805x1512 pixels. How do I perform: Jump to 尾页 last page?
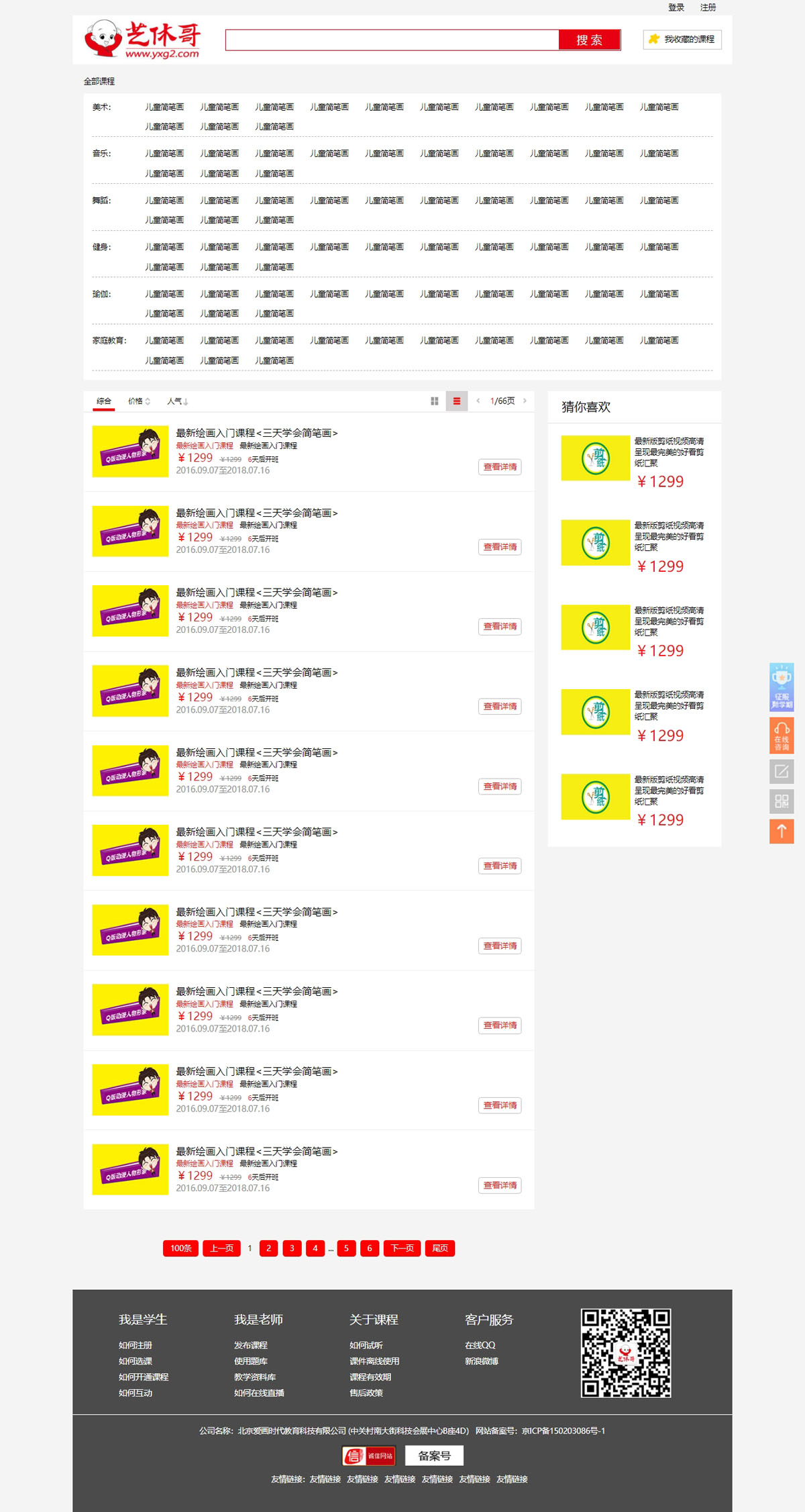tap(439, 1248)
